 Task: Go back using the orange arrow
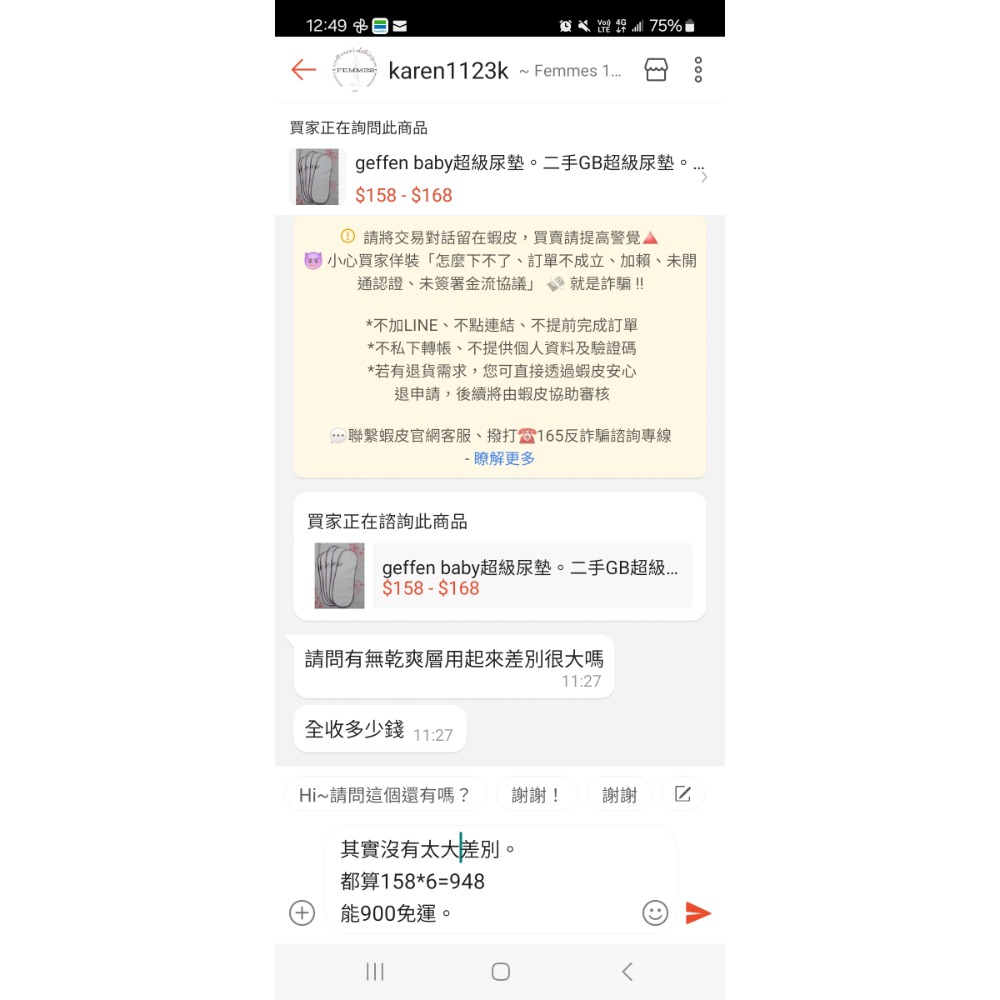click(303, 70)
